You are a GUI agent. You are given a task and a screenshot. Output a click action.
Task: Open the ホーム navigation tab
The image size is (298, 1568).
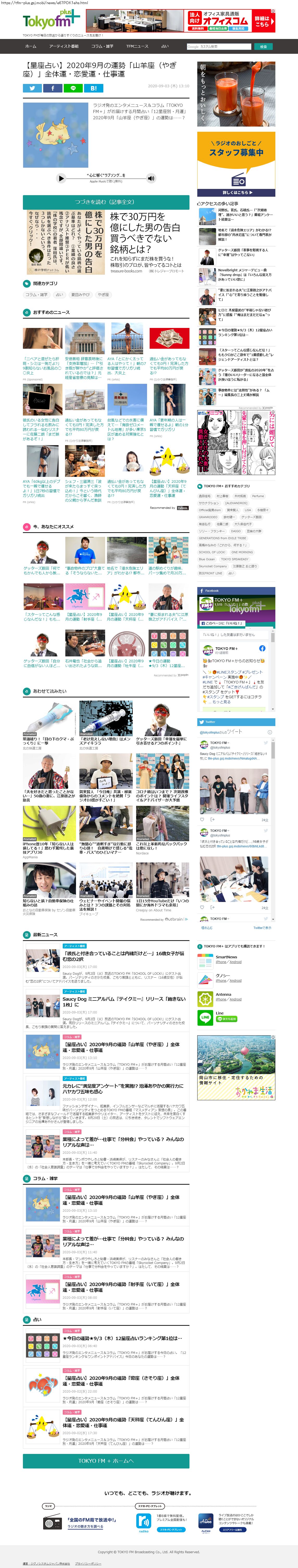point(30,46)
